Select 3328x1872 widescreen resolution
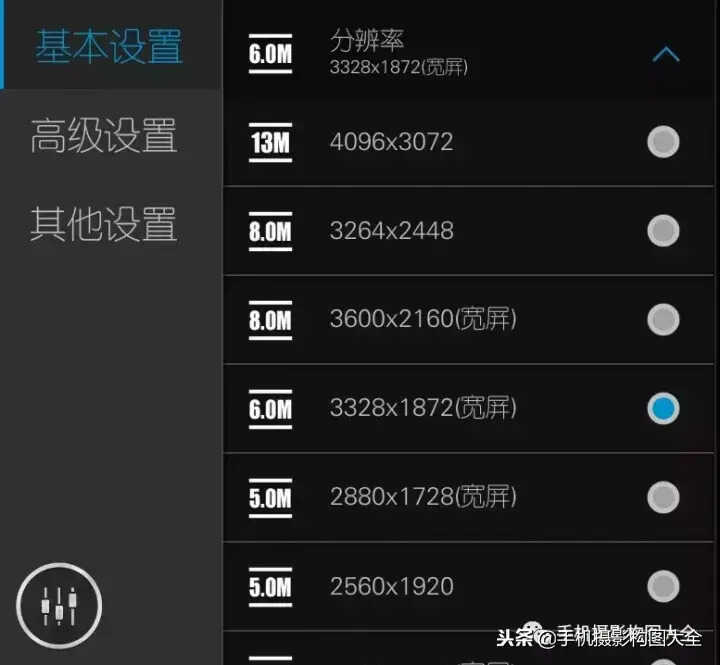The width and height of the screenshot is (720, 665). click(662, 408)
